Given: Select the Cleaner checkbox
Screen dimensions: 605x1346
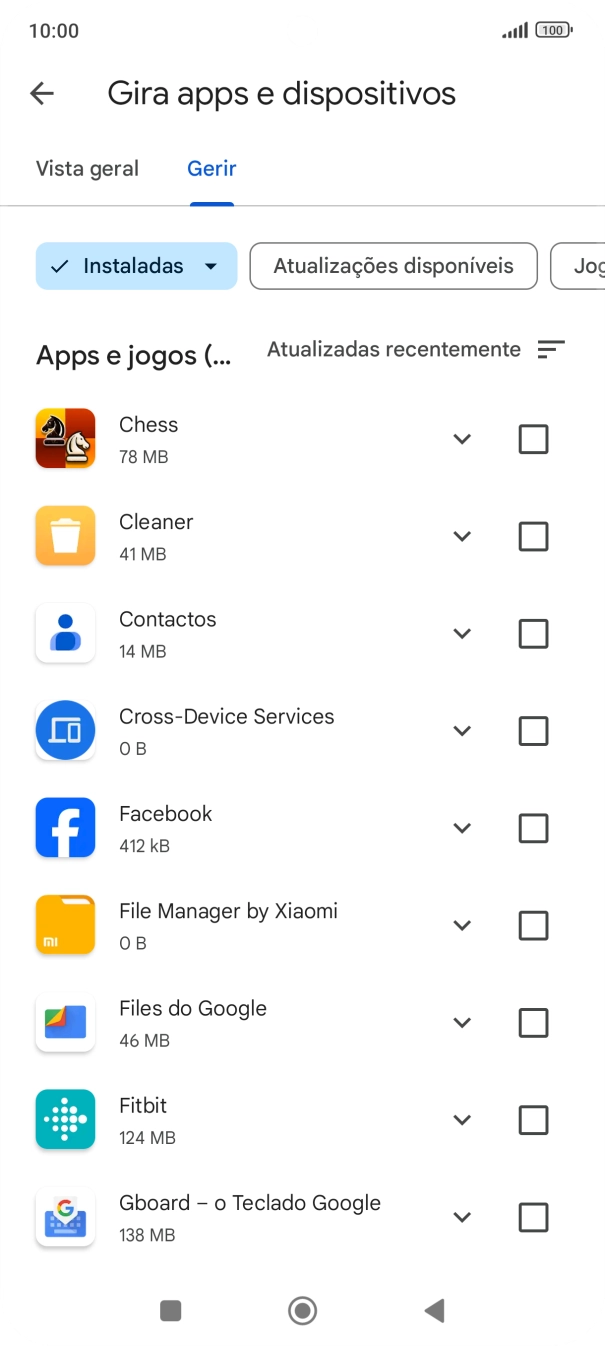Looking at the screenshot, I should click(x=533, y=537).
